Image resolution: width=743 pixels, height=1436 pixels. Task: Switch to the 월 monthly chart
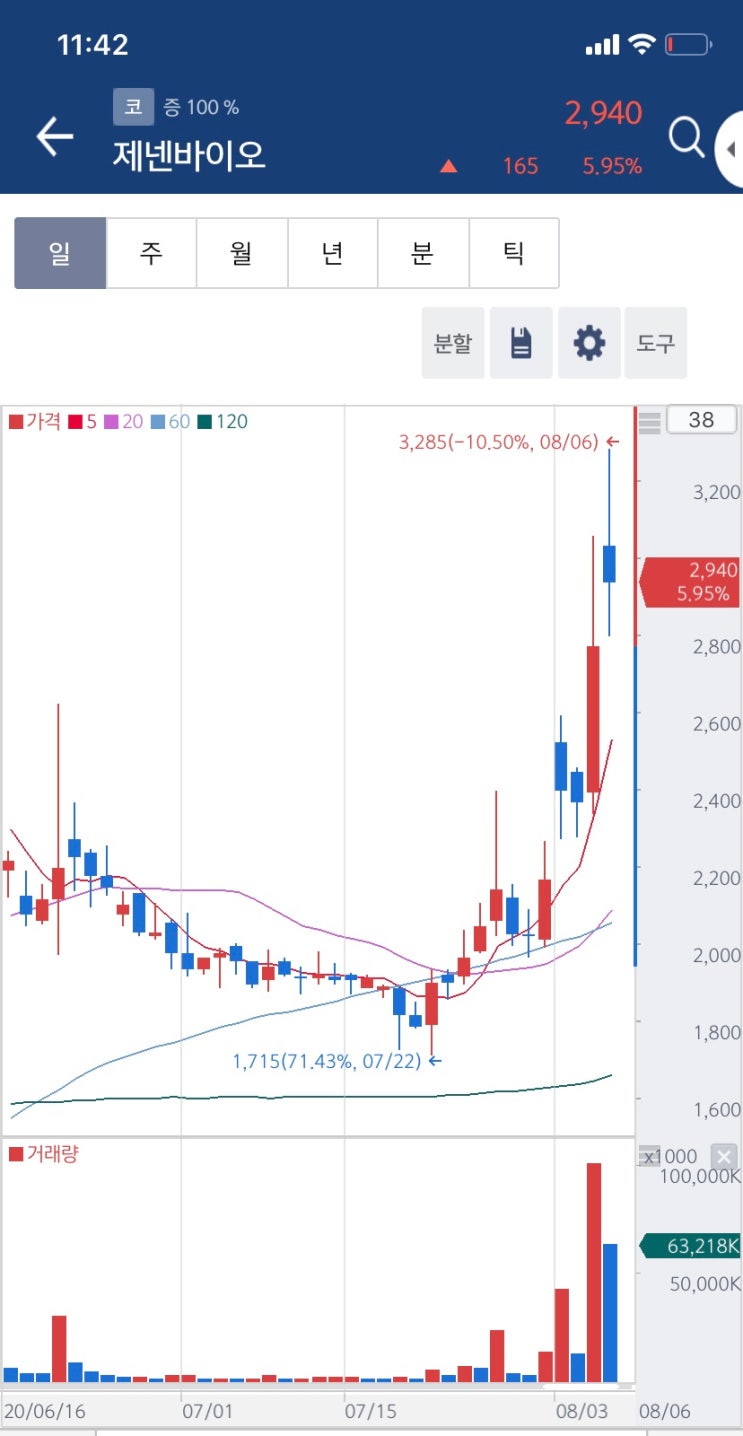(x=242, y=253)
